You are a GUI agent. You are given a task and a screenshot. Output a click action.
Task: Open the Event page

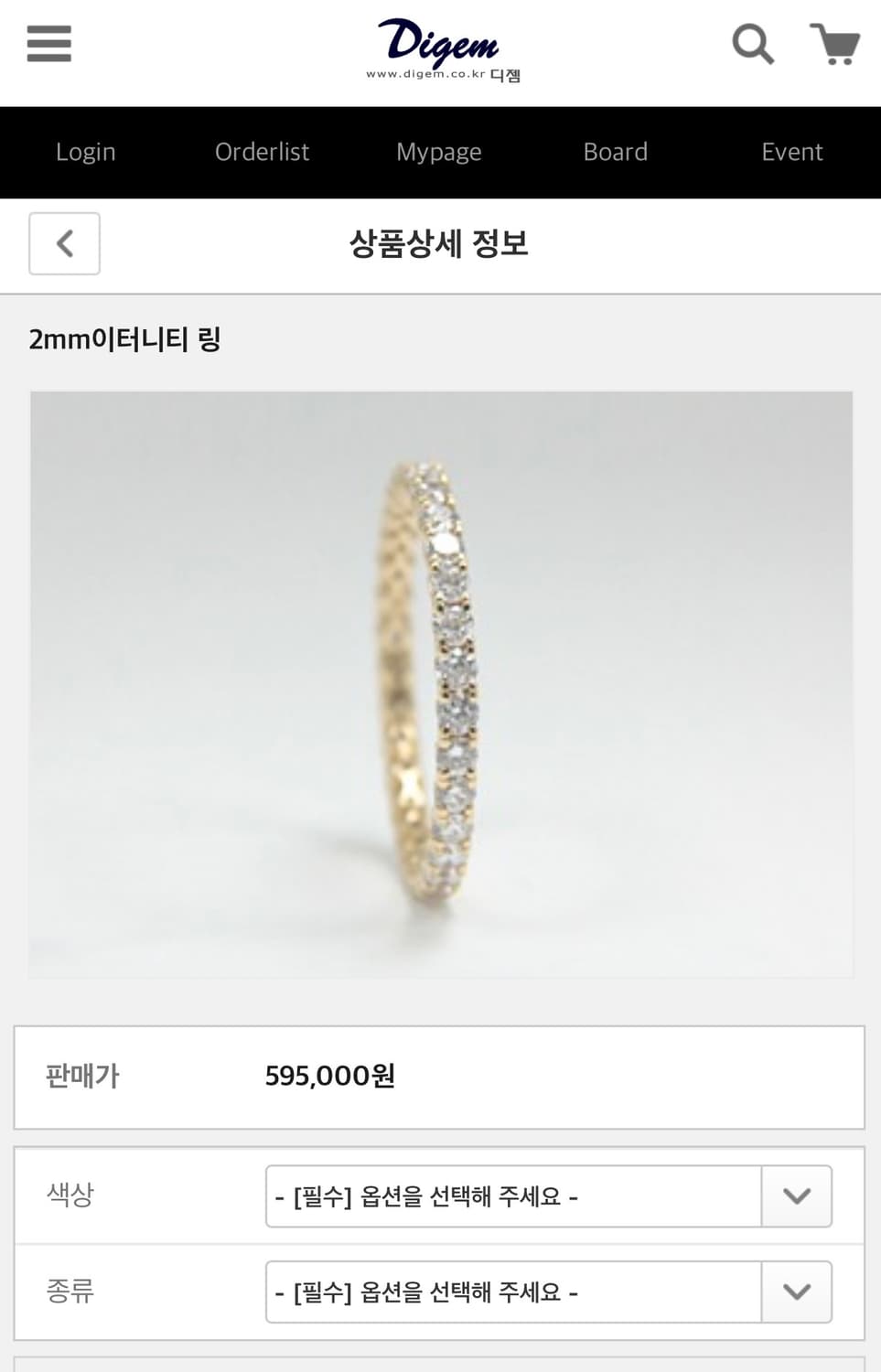click(792, 152)
